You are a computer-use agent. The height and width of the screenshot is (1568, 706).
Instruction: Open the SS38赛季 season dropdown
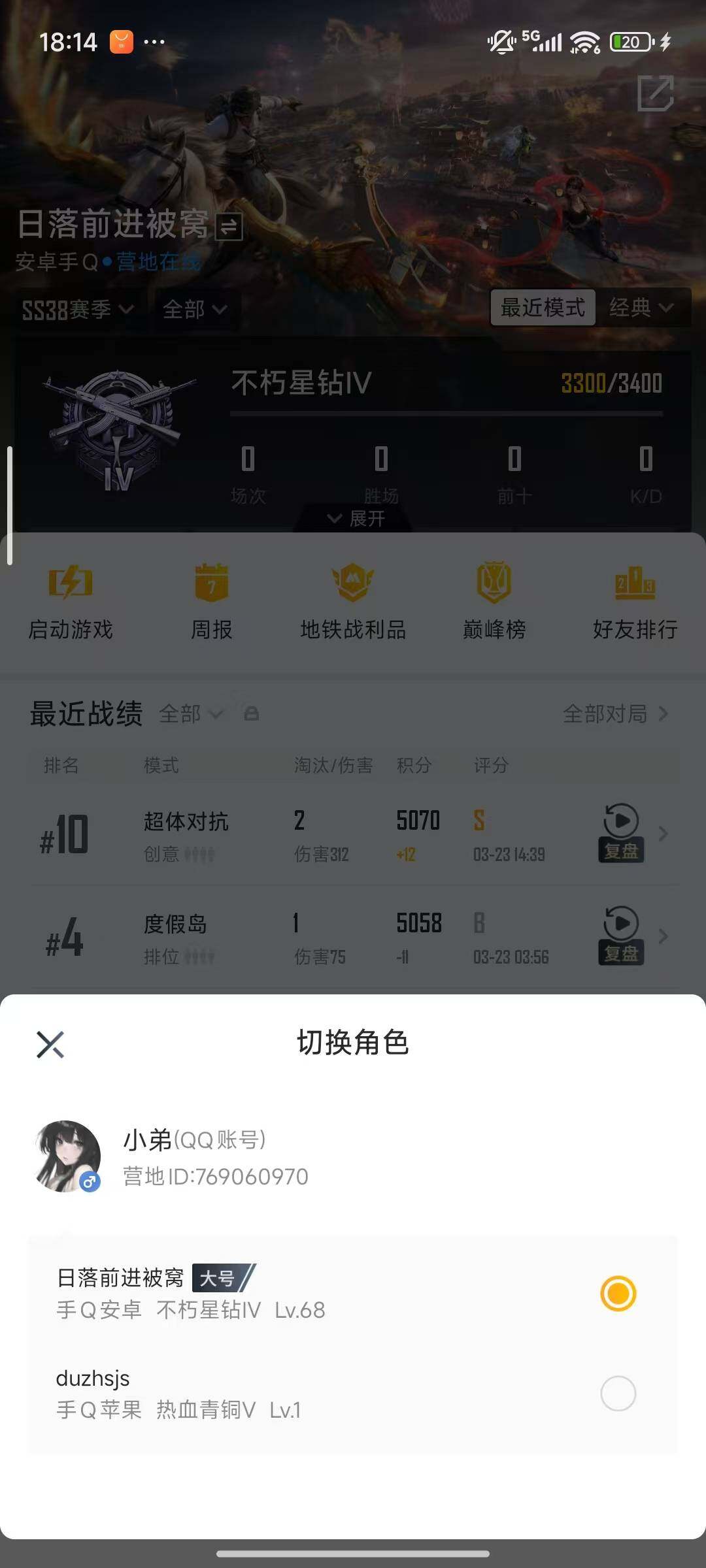pyautogui.click(x=78, y=310)
